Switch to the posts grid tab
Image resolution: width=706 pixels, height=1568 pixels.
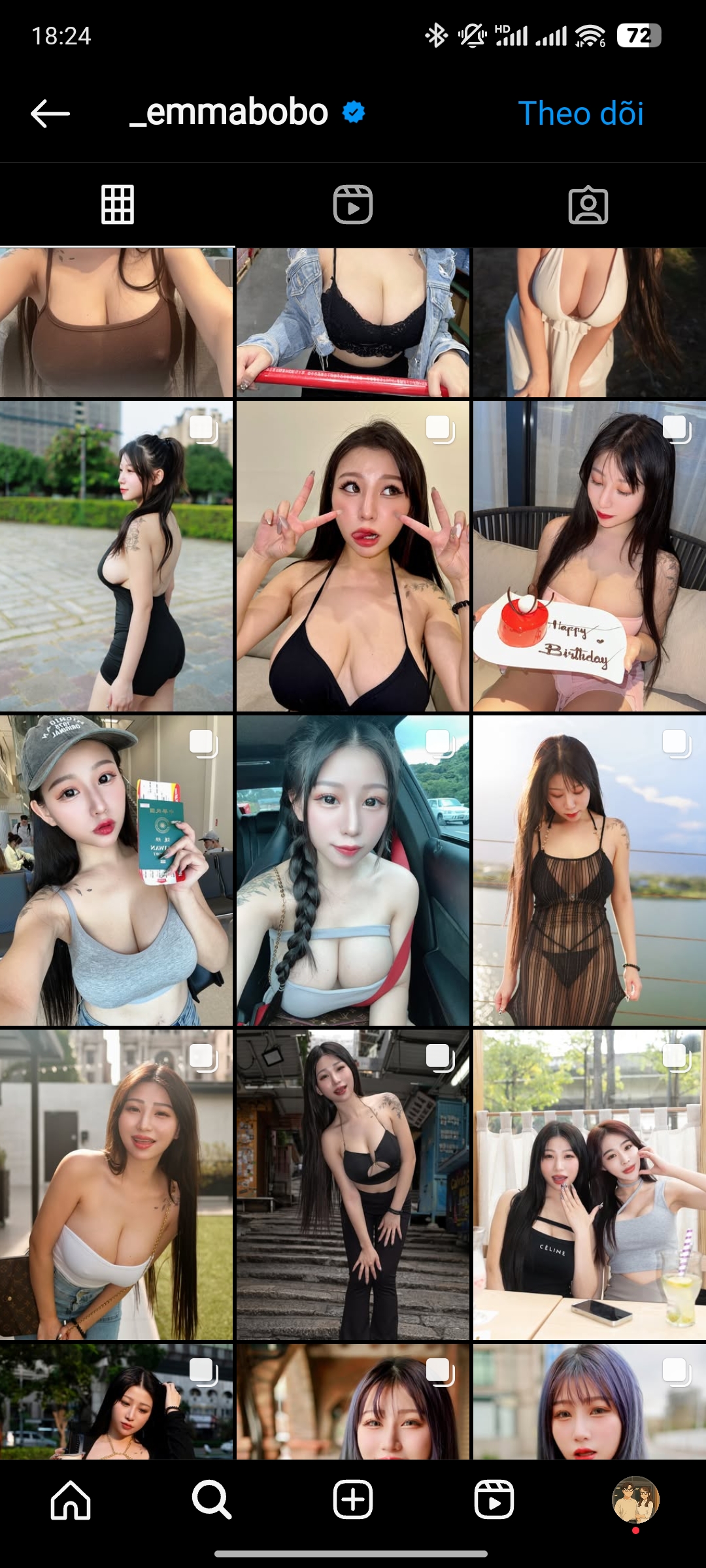118,204
